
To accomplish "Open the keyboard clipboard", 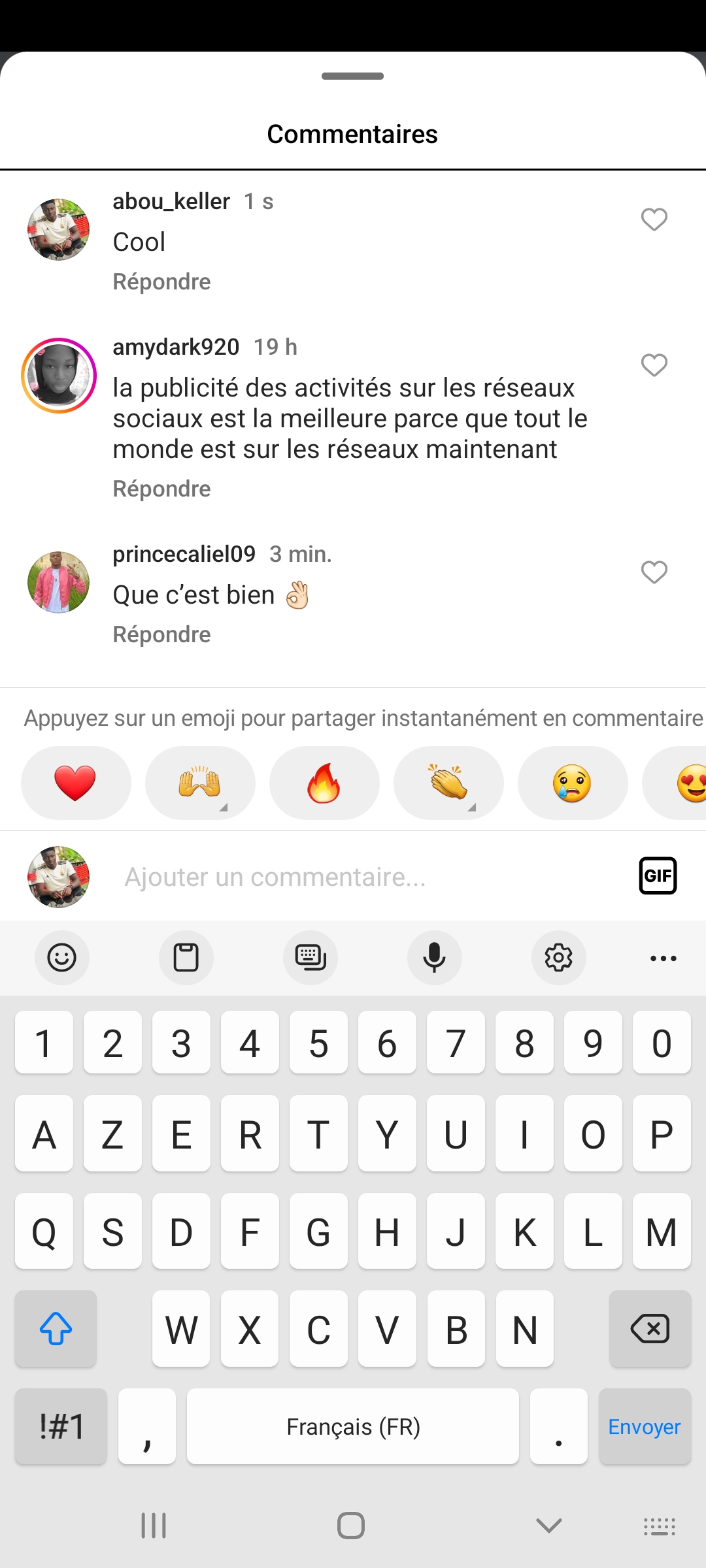I will pyautogui.click(x=186, y=958).
